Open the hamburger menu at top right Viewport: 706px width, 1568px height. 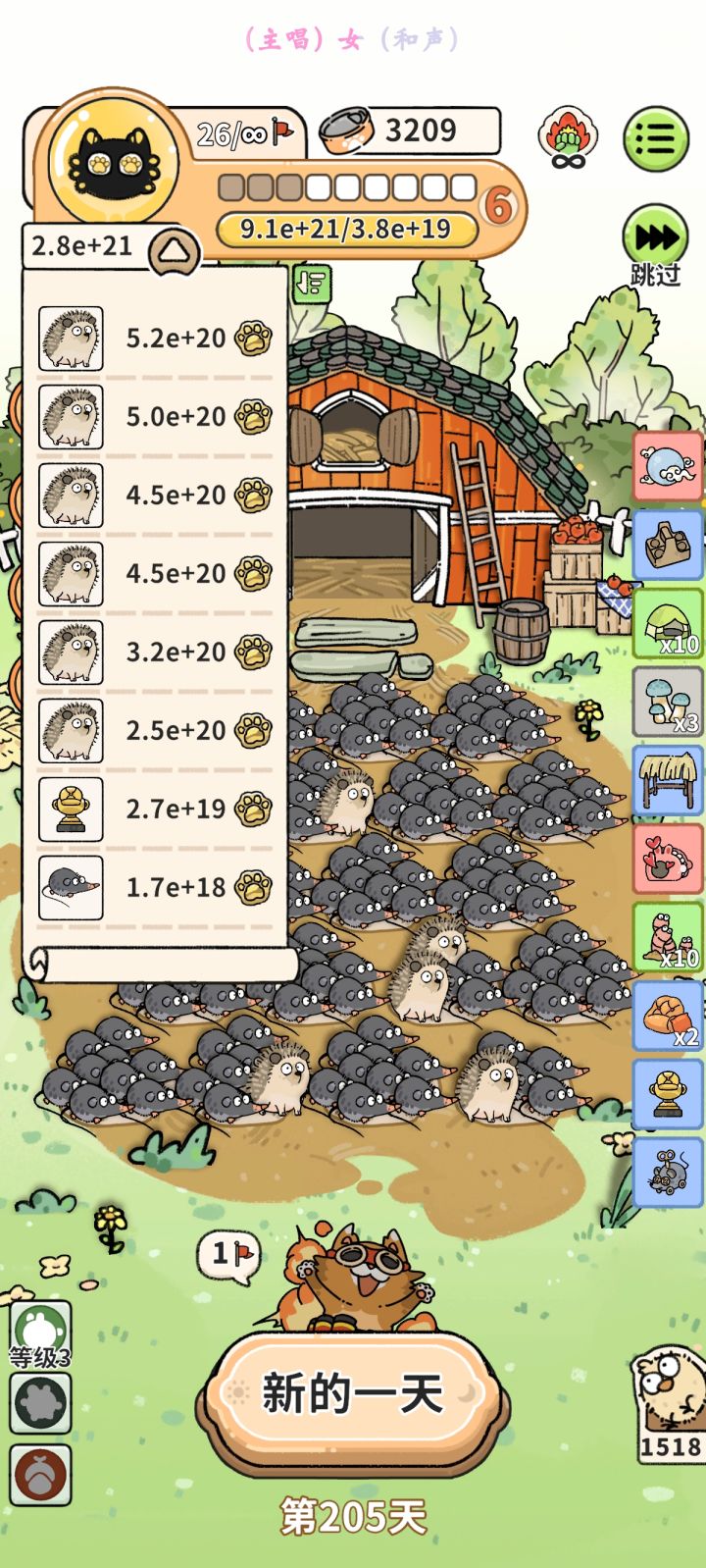pos(655,140)
